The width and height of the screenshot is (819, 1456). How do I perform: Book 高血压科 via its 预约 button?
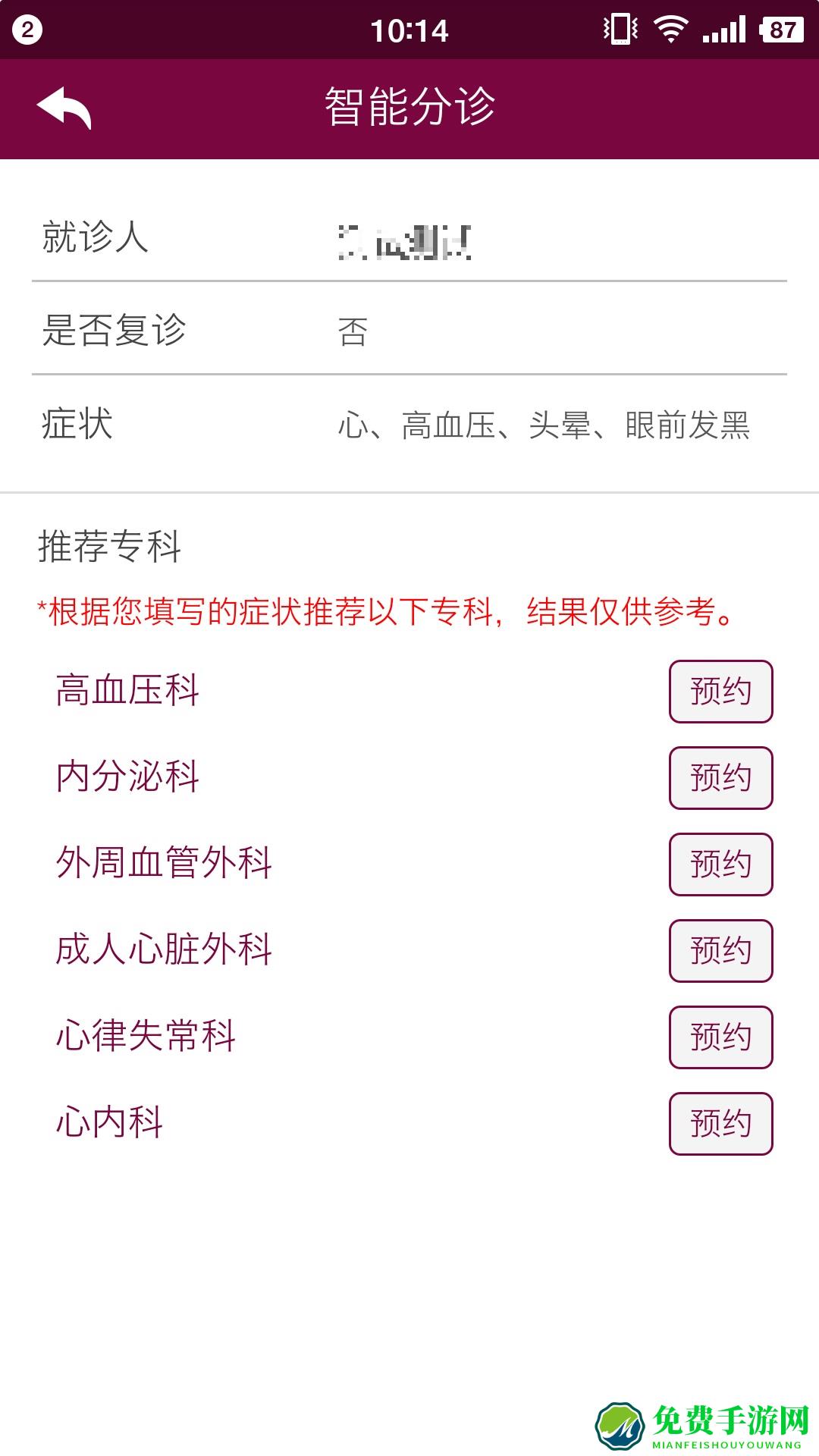click(720, 691)
